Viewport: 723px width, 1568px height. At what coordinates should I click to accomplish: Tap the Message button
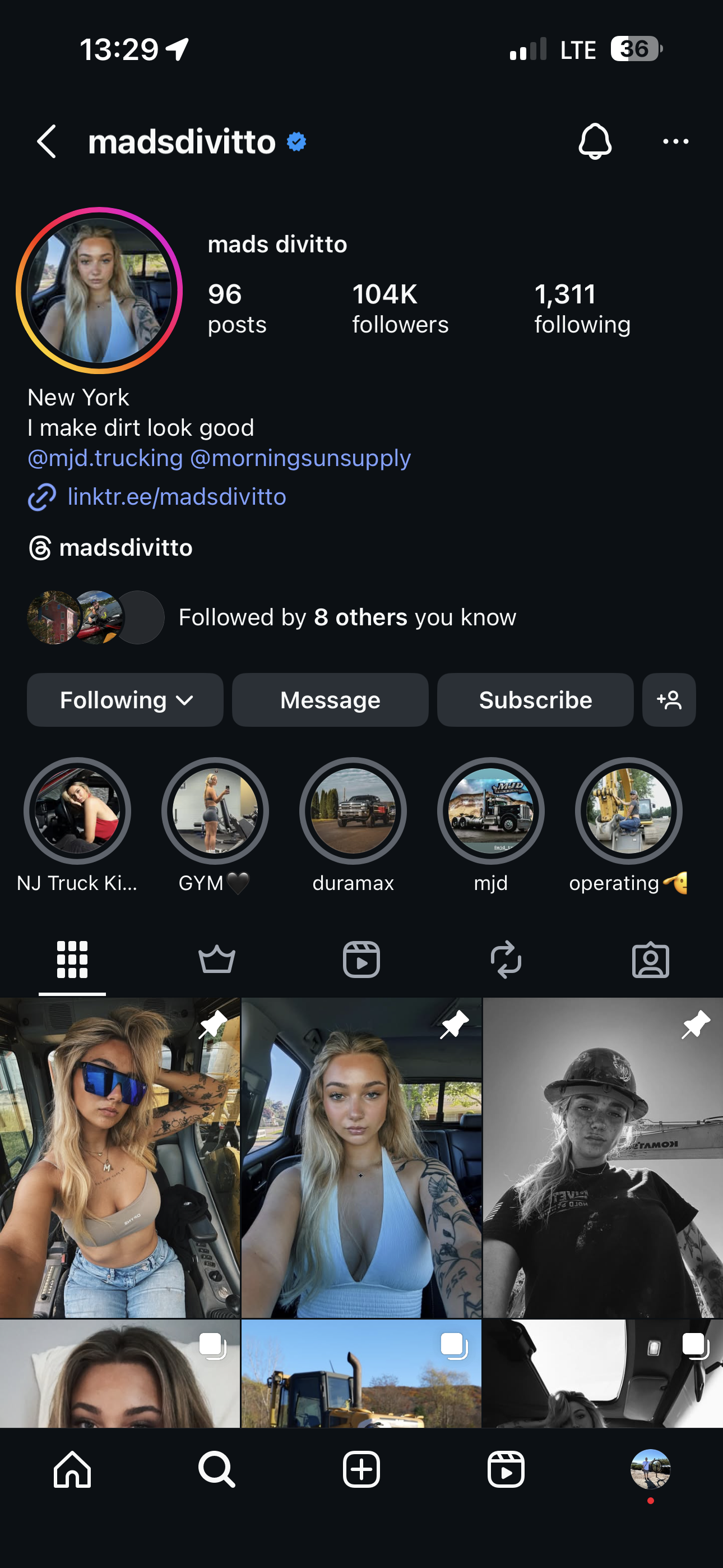click(330, 700)
